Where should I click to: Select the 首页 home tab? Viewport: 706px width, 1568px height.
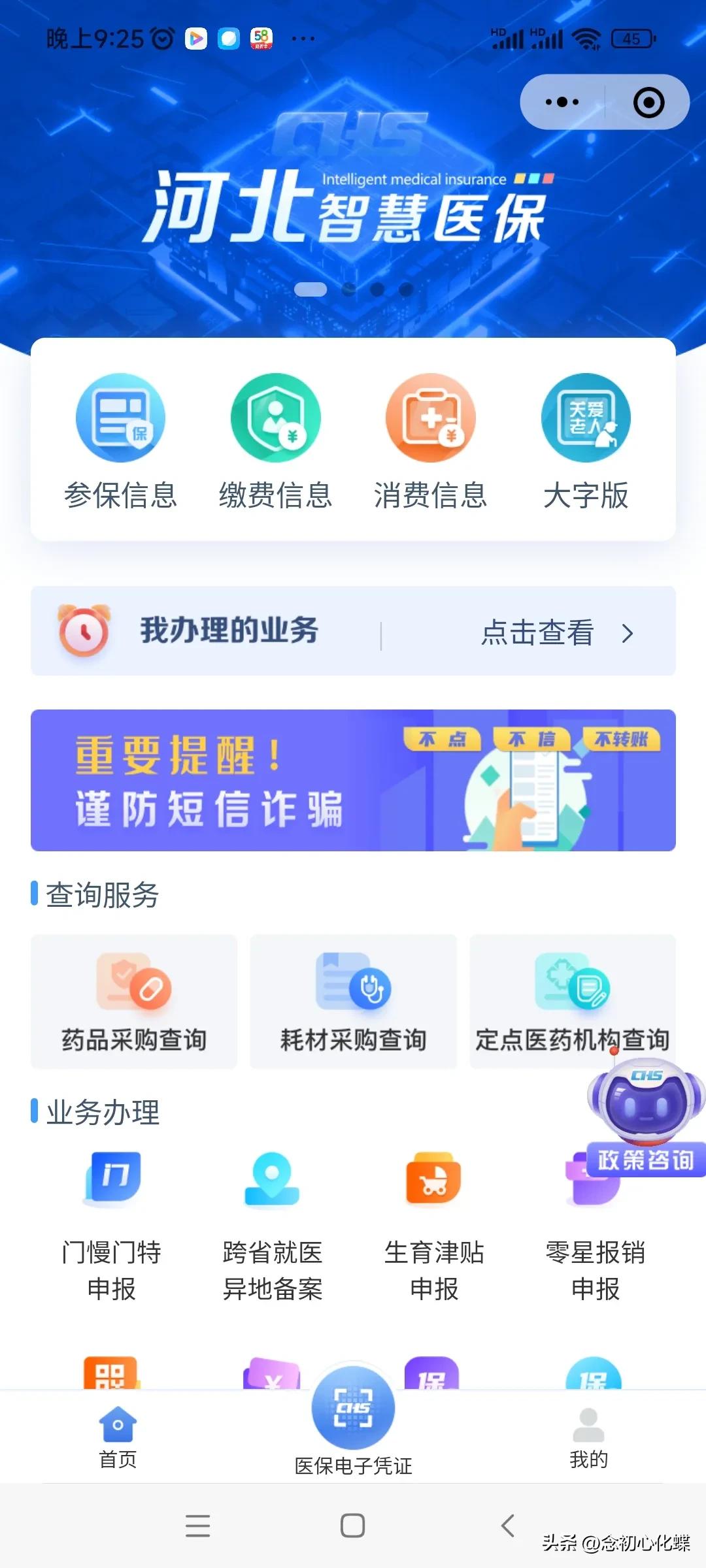pos(116,1437)
